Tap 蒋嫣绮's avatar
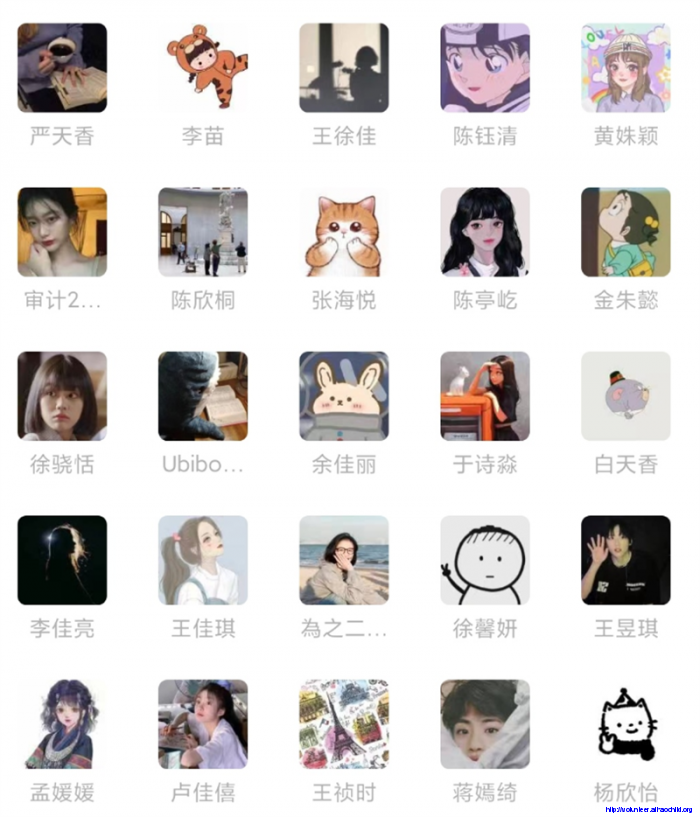Screen dimensions: 700x817 [x=485, y=724]
